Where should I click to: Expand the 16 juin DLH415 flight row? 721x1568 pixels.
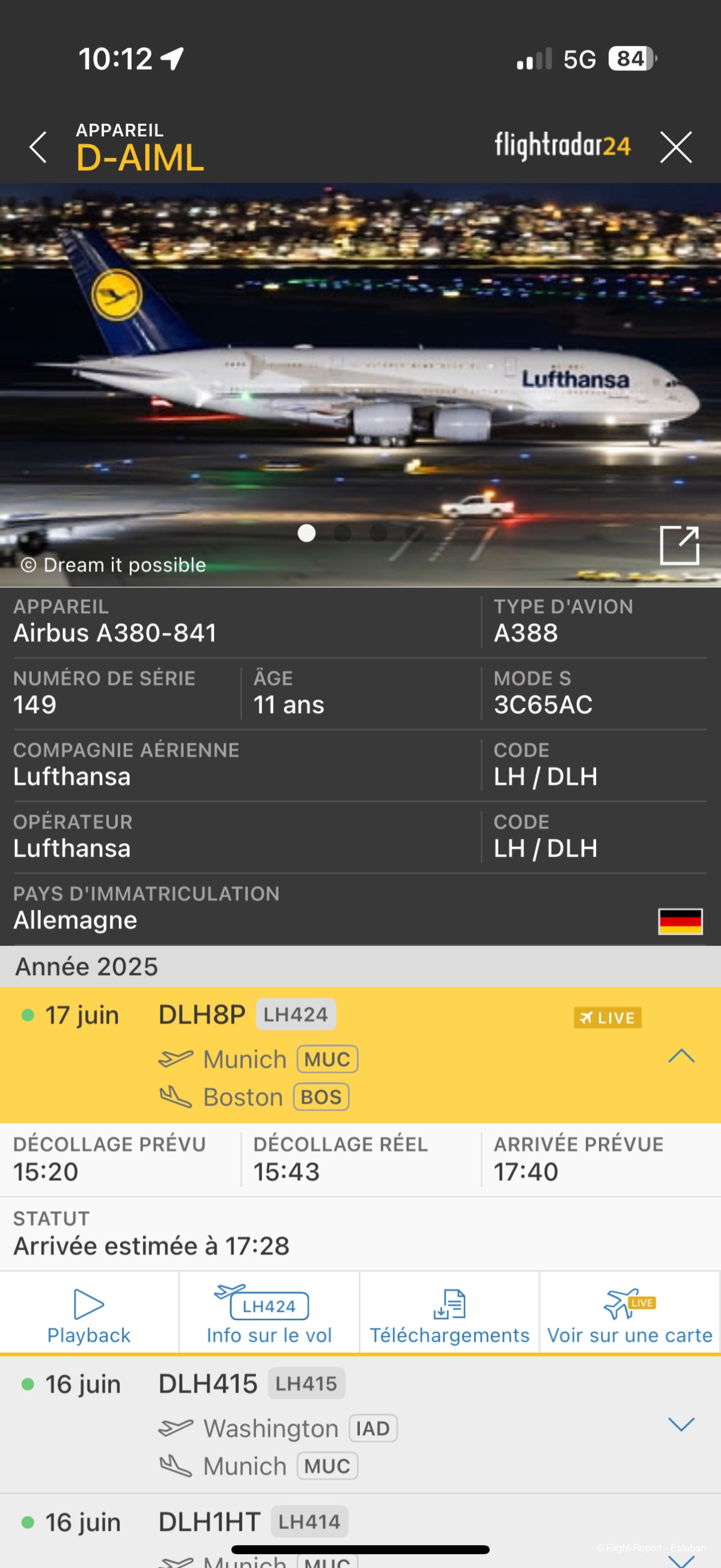[681, 1424]
